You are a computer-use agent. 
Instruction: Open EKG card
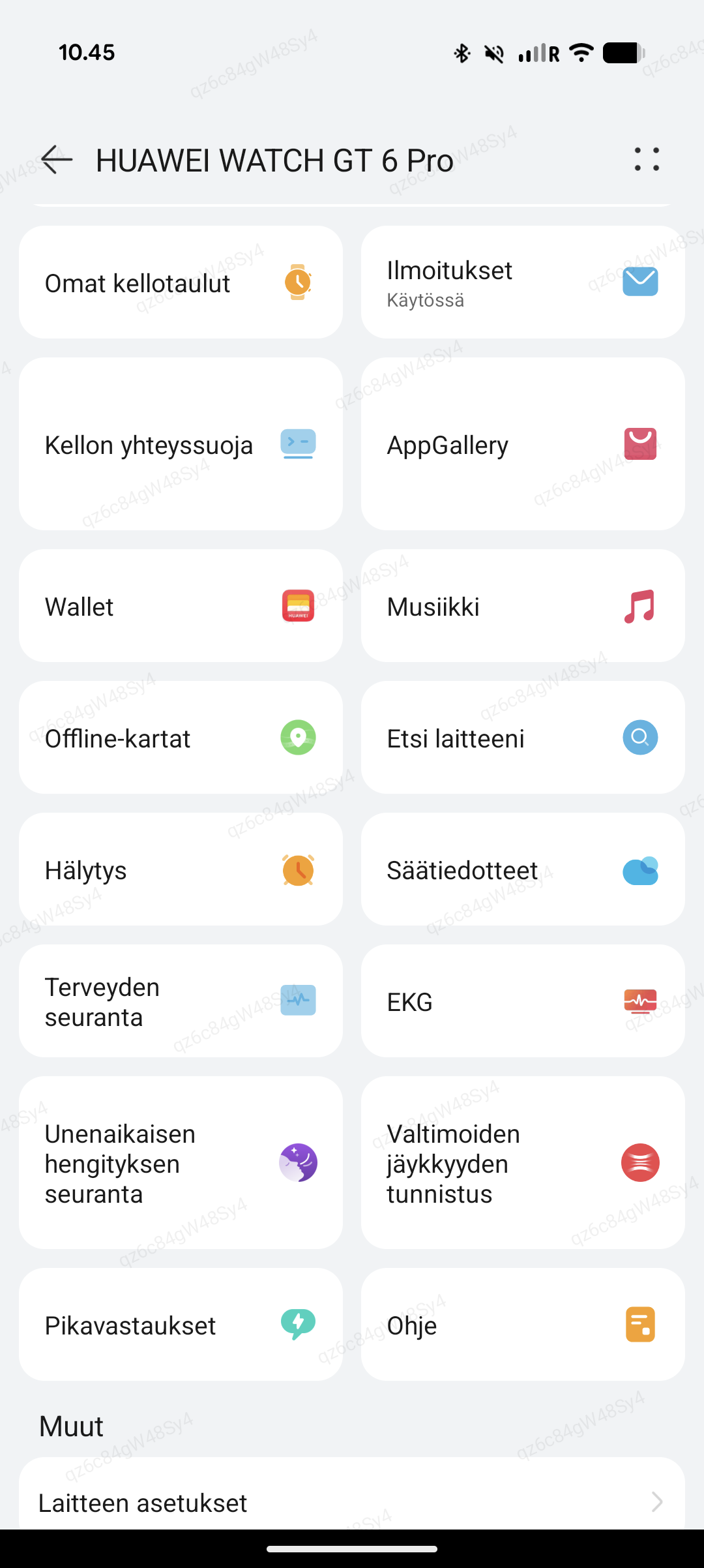(x=523, y=1001)
